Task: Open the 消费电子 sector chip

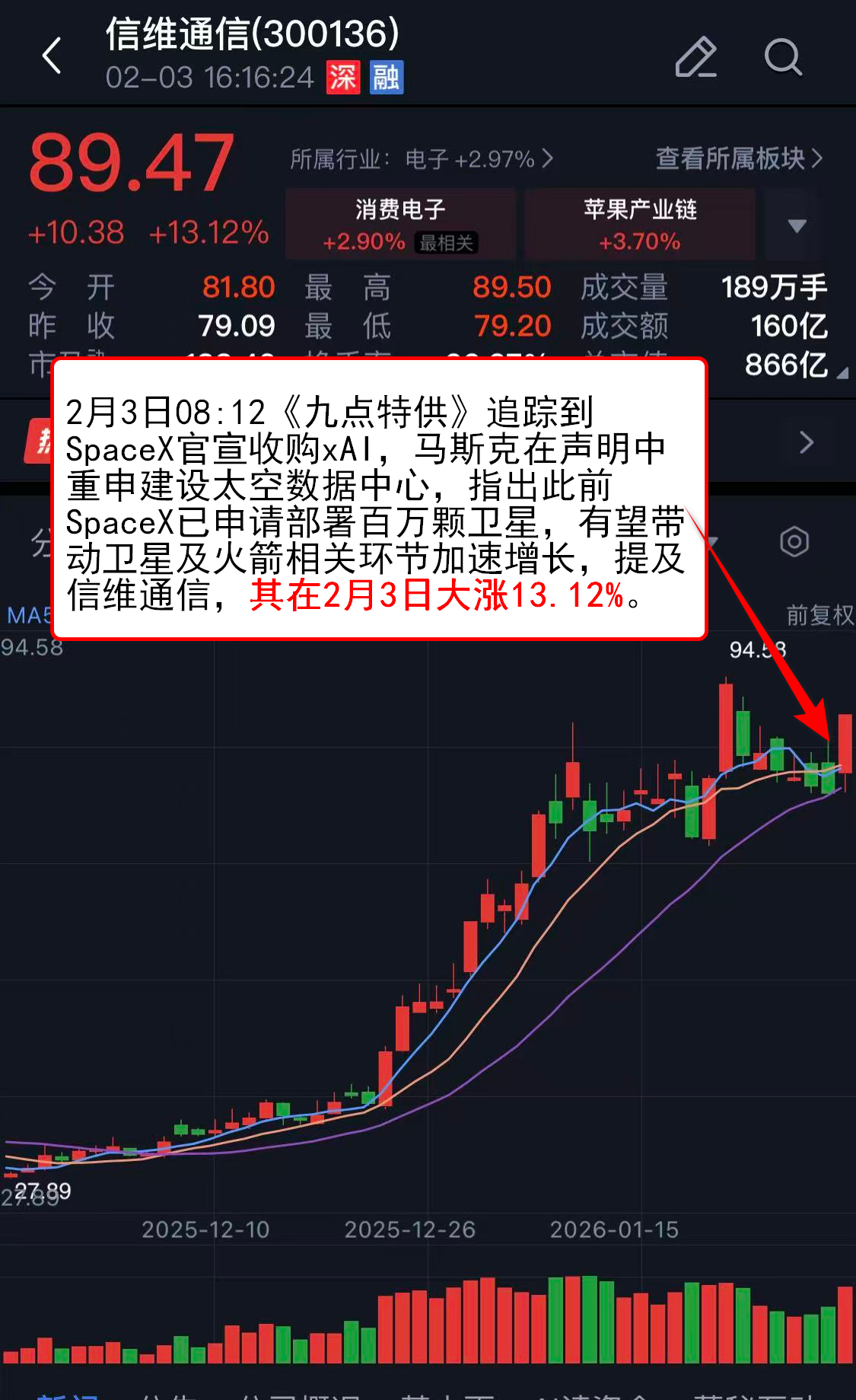Action: click(x=400, y=225)
